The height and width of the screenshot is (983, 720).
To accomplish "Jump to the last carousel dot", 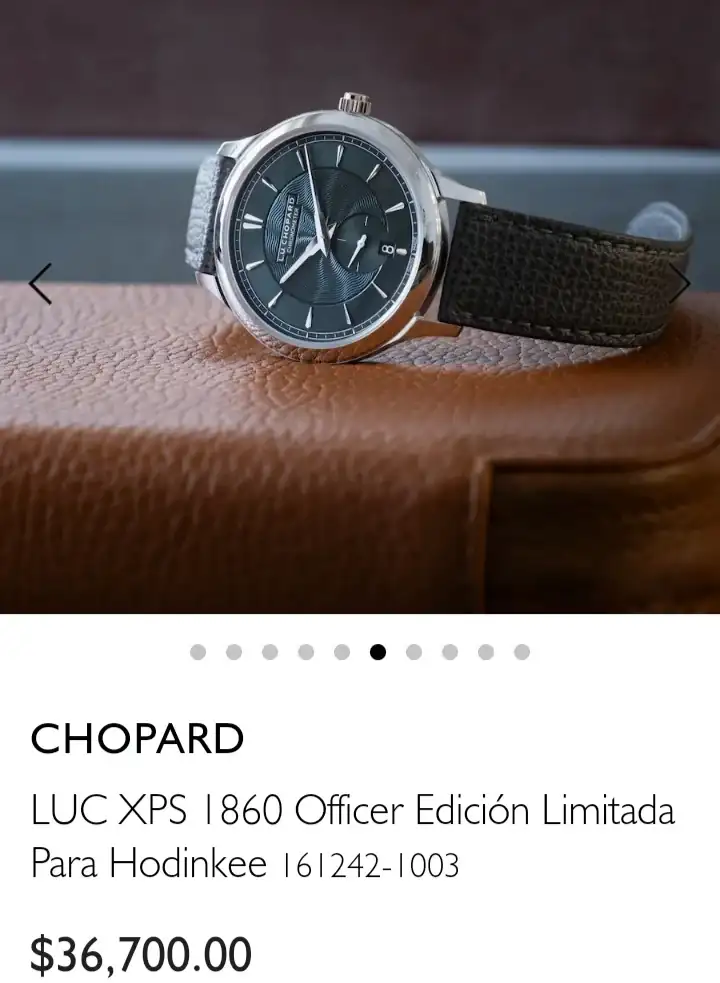I will (x=522, y=652).
